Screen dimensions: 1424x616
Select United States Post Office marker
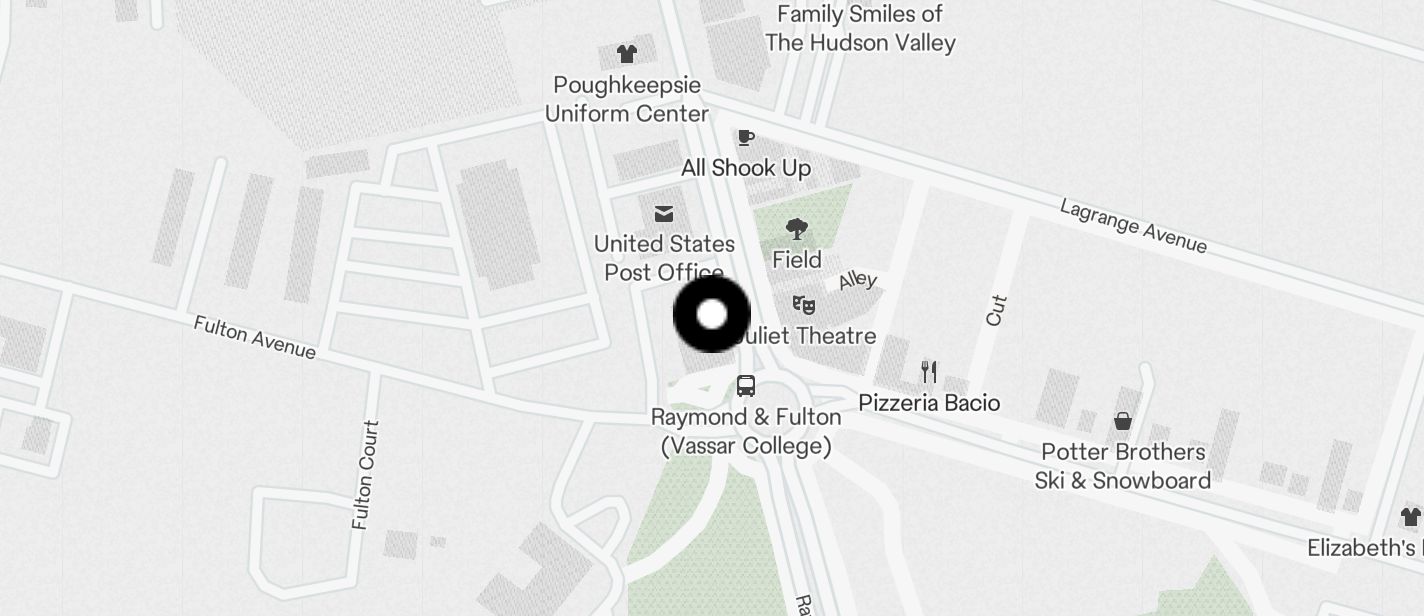664,214
